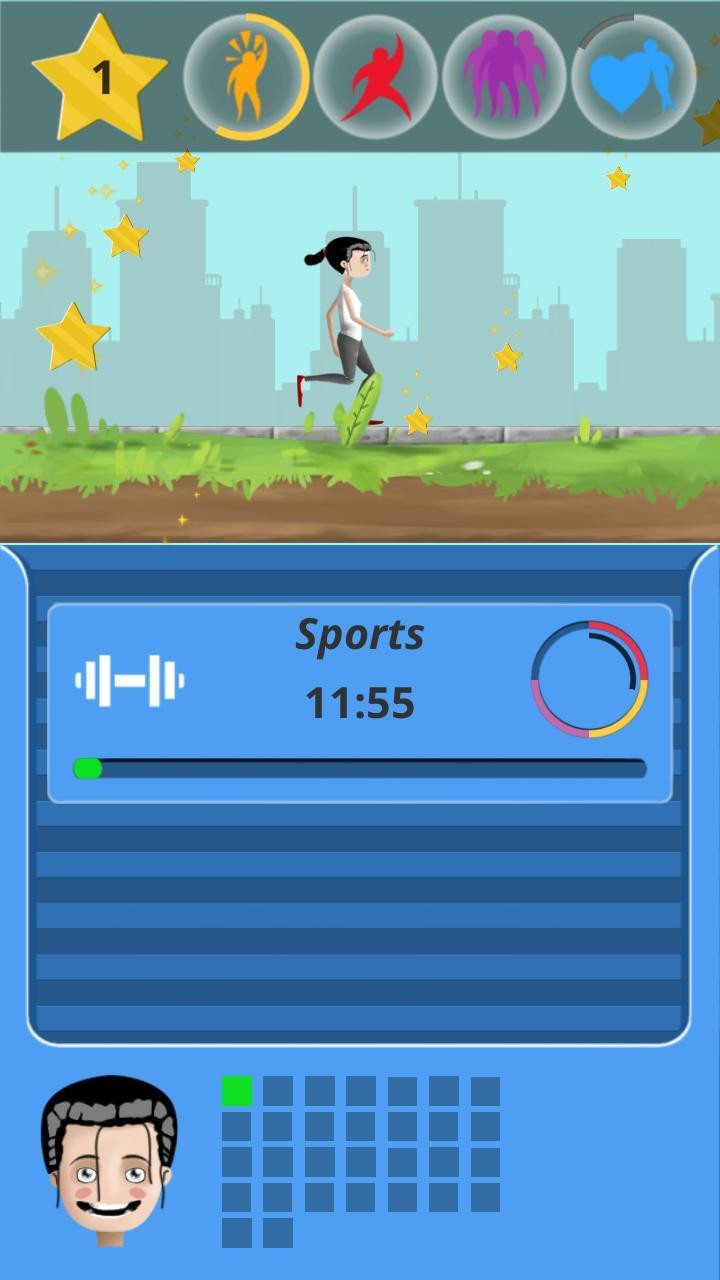Open the red fitness stat bubble
The height and width of the screenshot is (1280, 720).
[x=375, y=77]
